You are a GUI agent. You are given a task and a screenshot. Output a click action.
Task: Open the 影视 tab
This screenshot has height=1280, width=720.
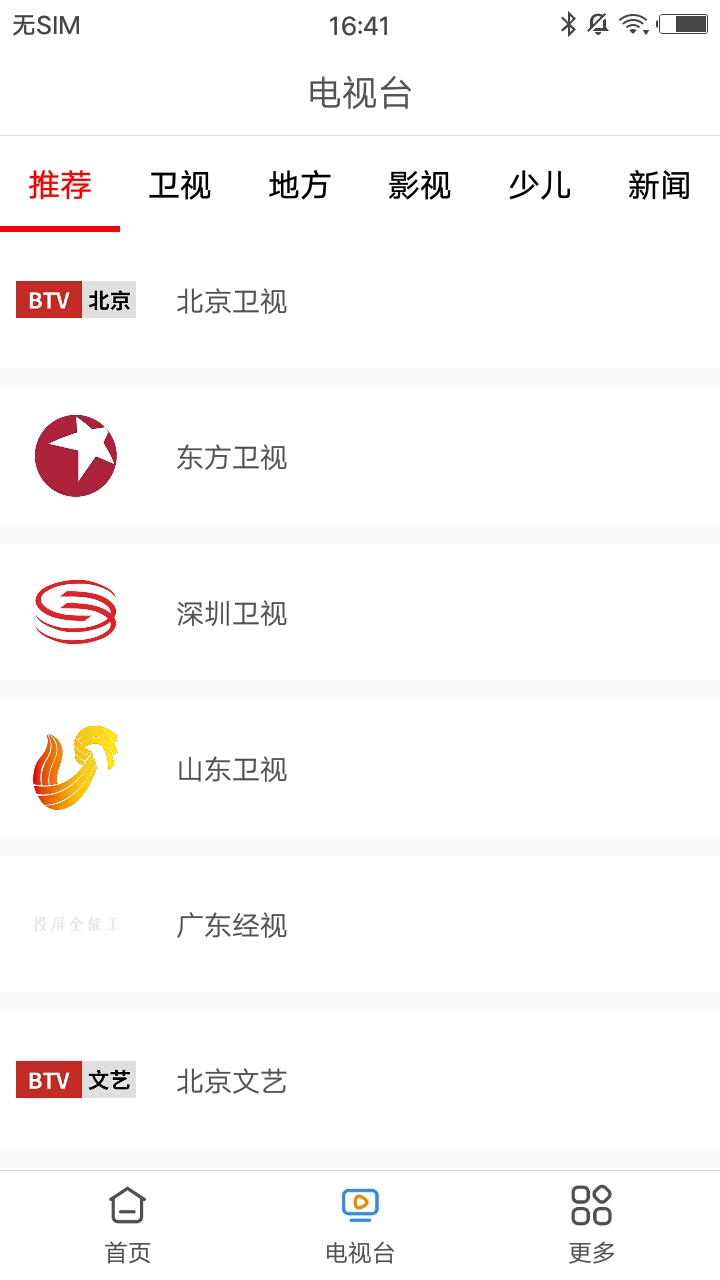[x=420, y=186]
